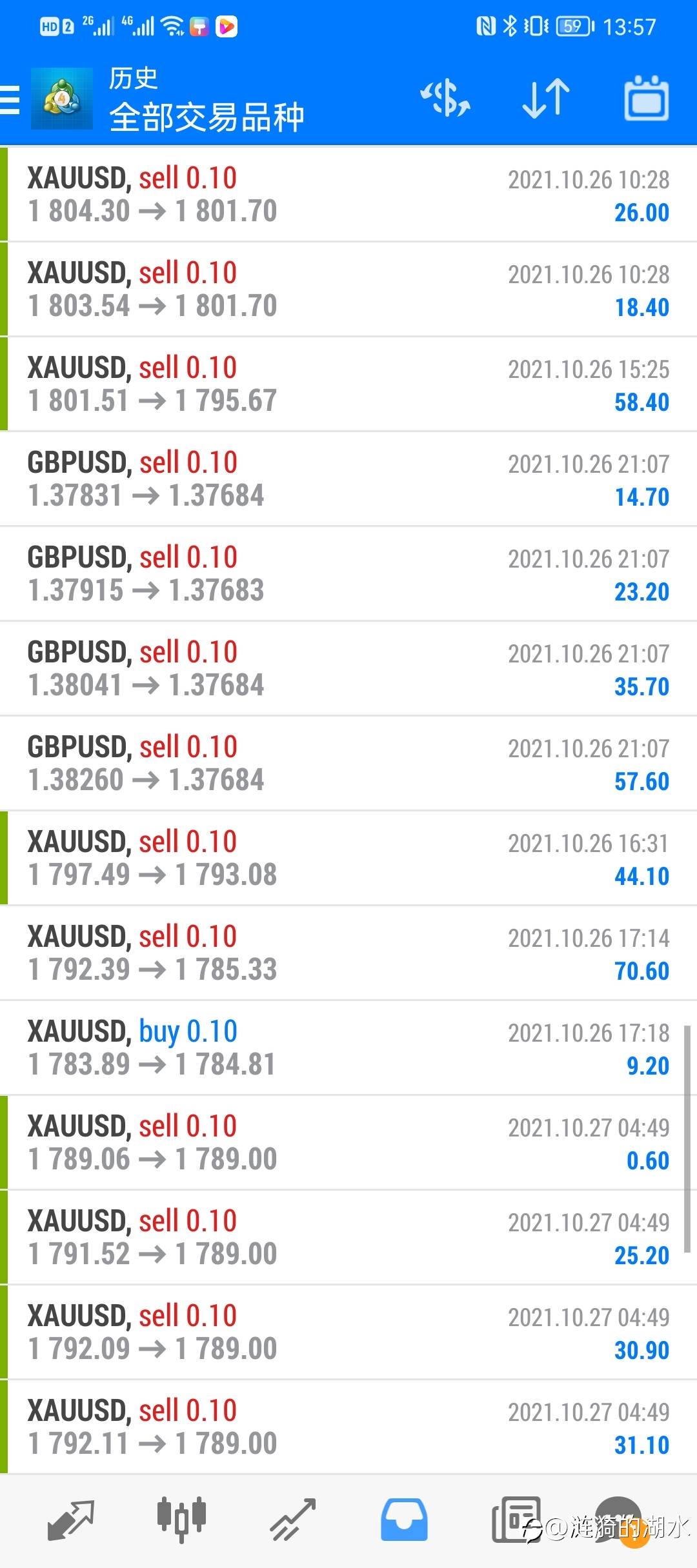Open the hamburger drawer menu
697x1568 pixels.
(x=10, y=100)
